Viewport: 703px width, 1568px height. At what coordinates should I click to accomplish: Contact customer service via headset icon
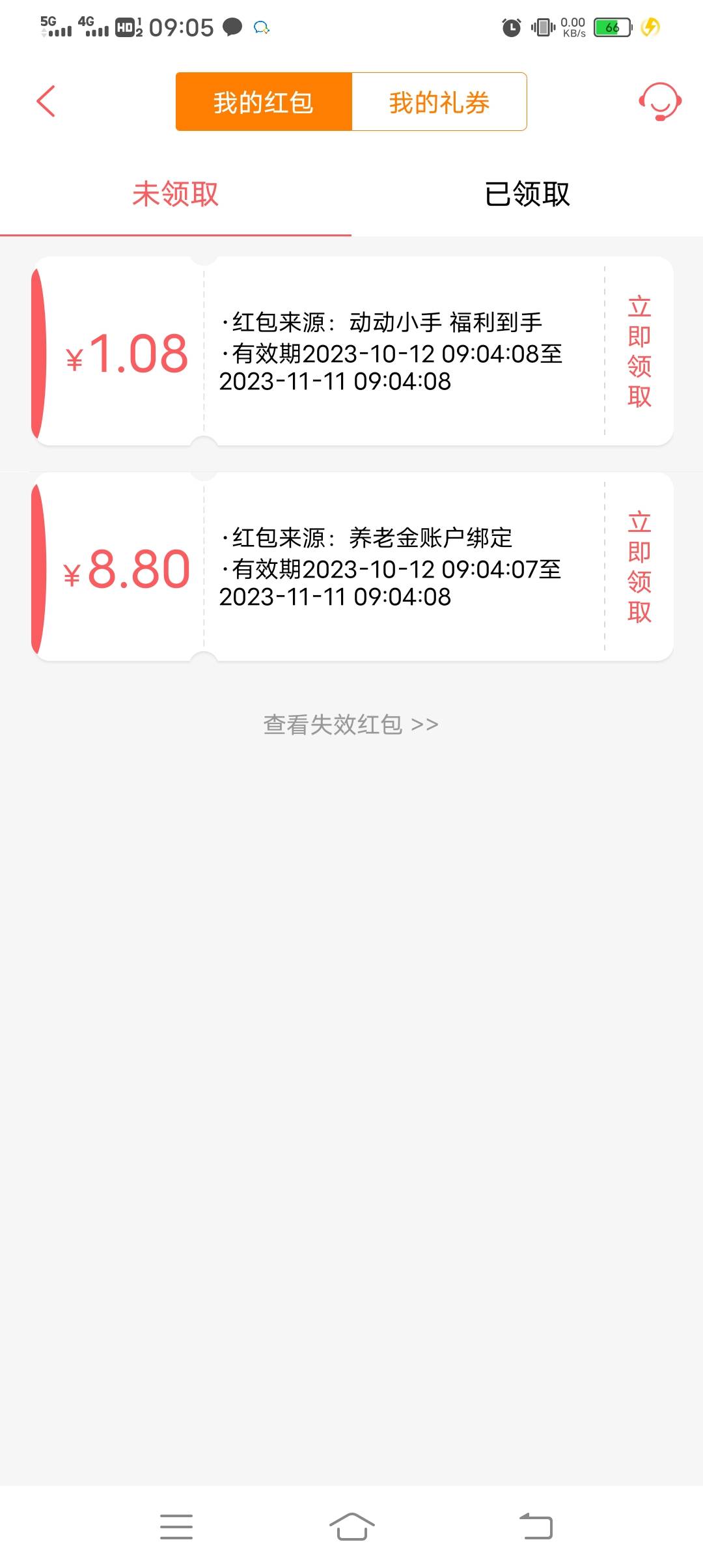click(x=659, y=102)
